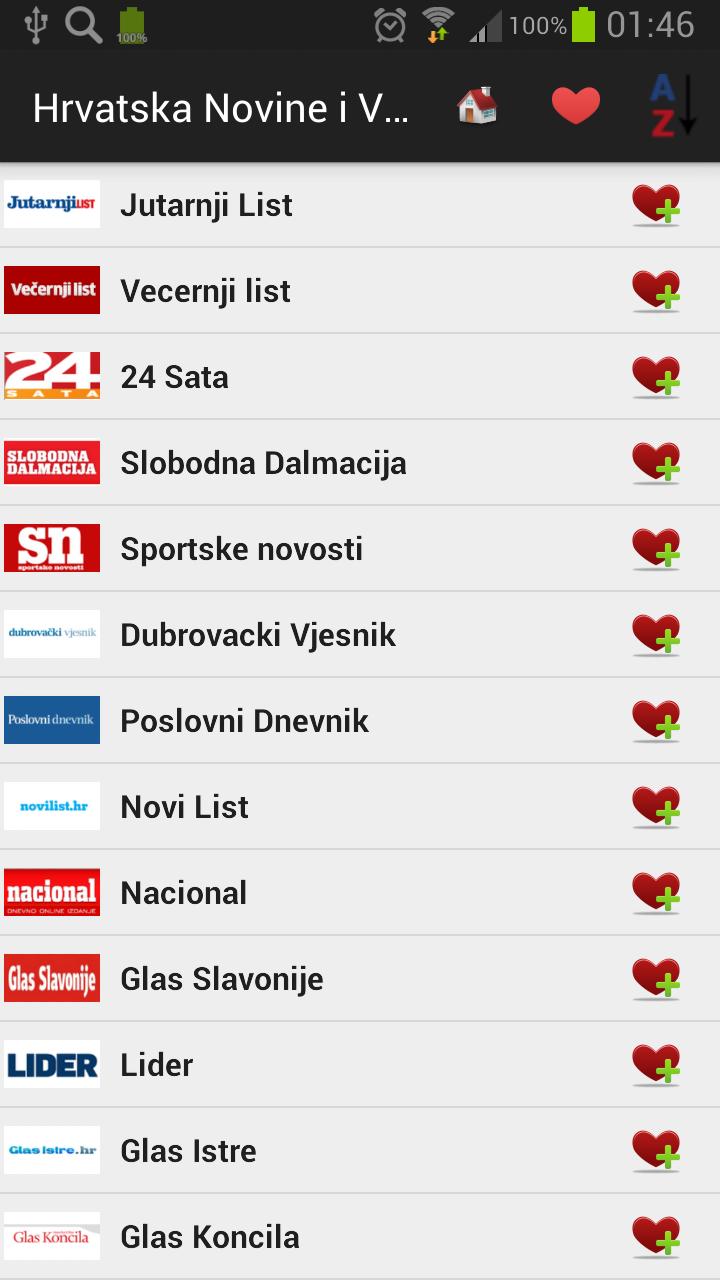This screenshot has height=1280, width=720.
Task: Open Vecernji list newspaper
Action: (x=205, y=291)
